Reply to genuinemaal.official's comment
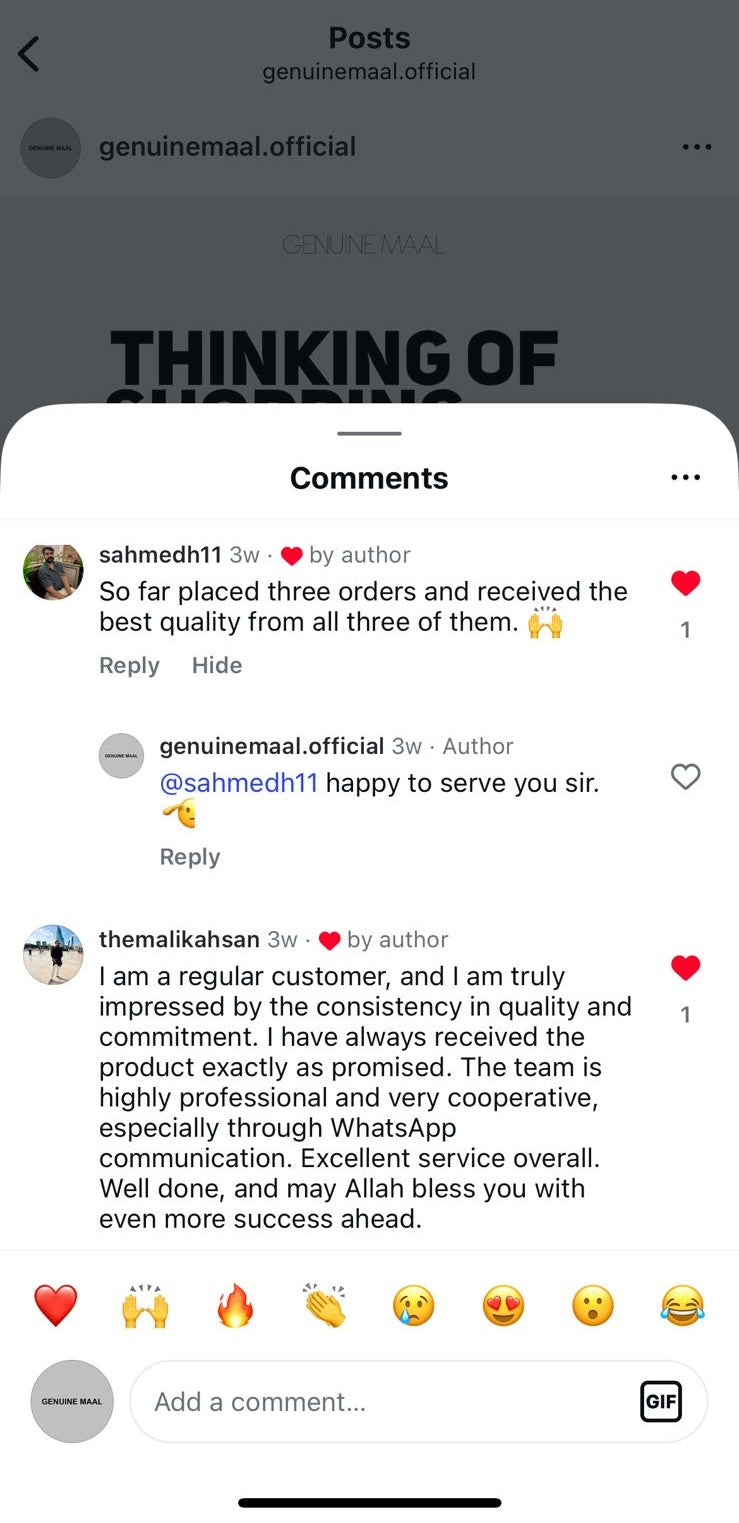Viewport: 739px width, 1523px height. click(x=189, y=857)
